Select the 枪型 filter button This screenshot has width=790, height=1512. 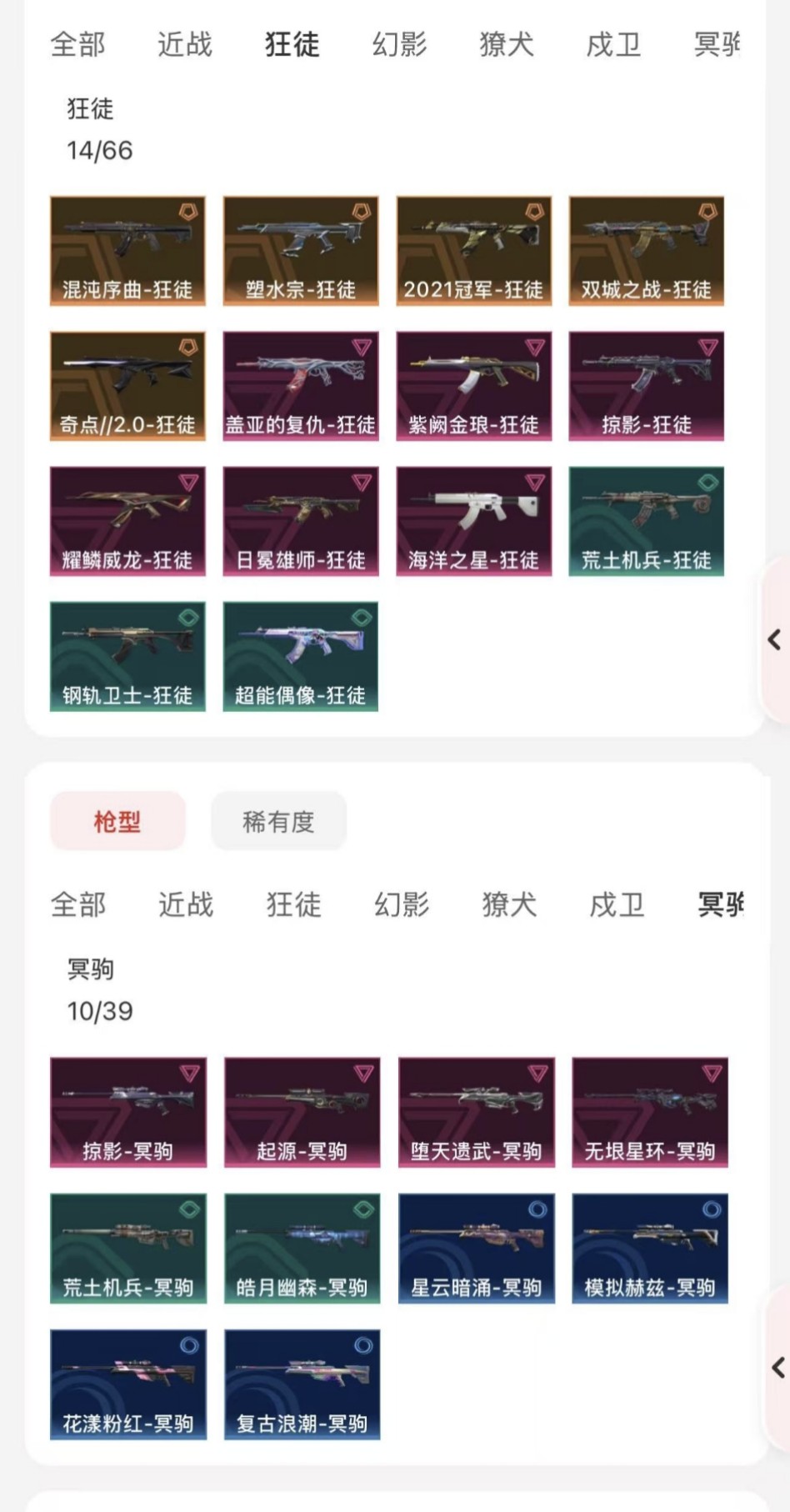click(117, 822)
